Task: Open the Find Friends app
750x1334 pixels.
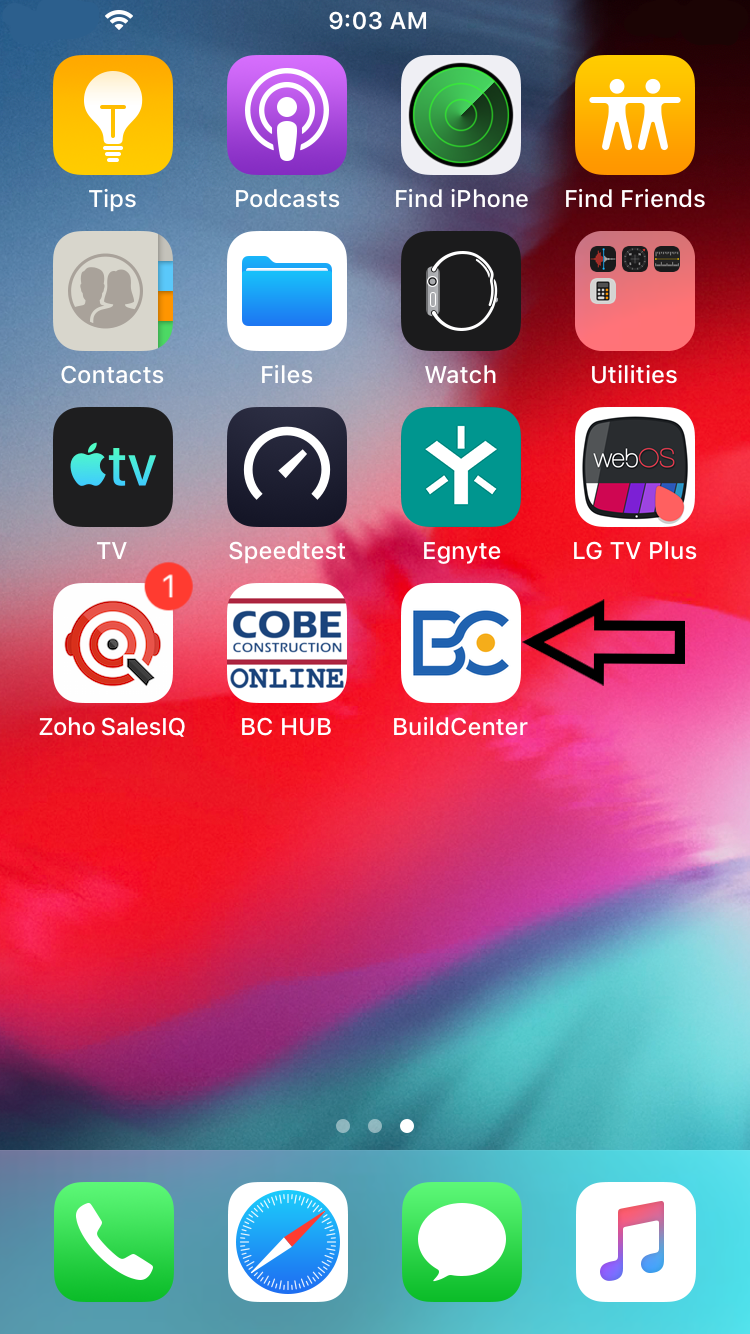Action: point(635,115)
